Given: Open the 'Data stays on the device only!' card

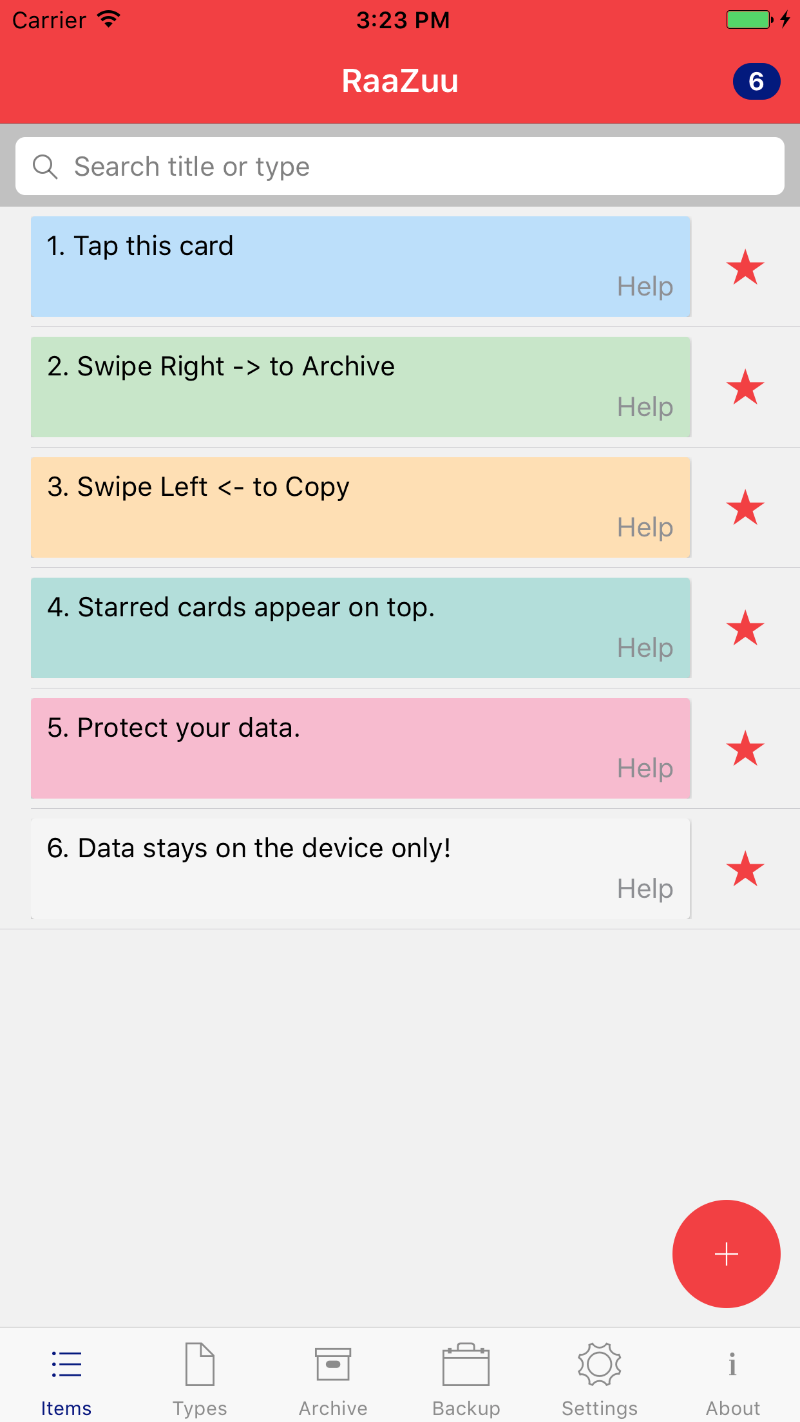Looking at the screenshot, I should 361,869.
